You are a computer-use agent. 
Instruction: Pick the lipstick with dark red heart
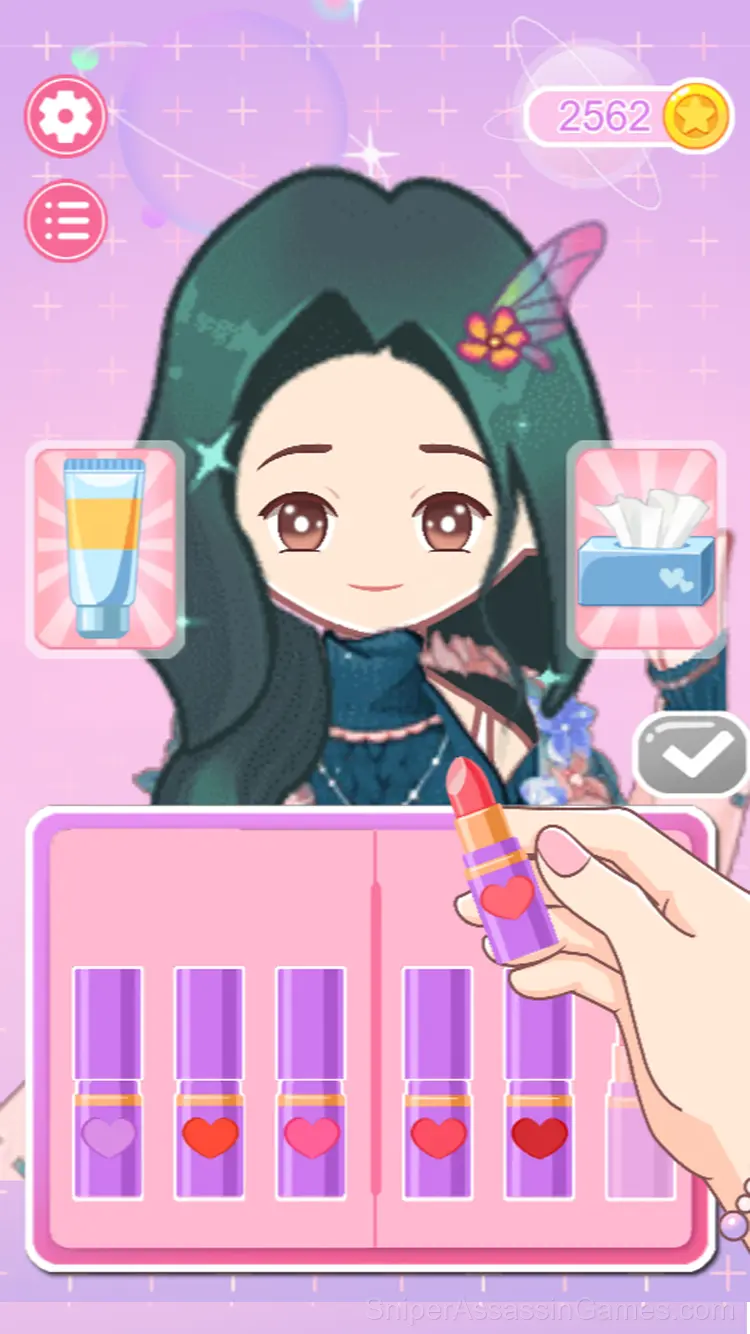[x=539, y=1083]
